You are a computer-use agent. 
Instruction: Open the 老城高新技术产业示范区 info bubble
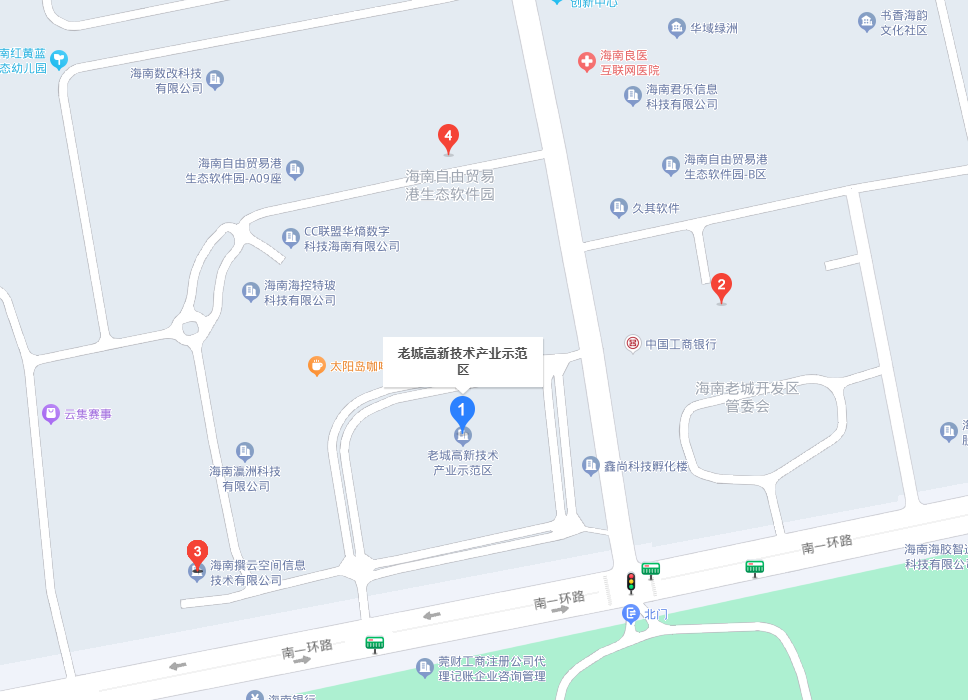tap(463, 361)
